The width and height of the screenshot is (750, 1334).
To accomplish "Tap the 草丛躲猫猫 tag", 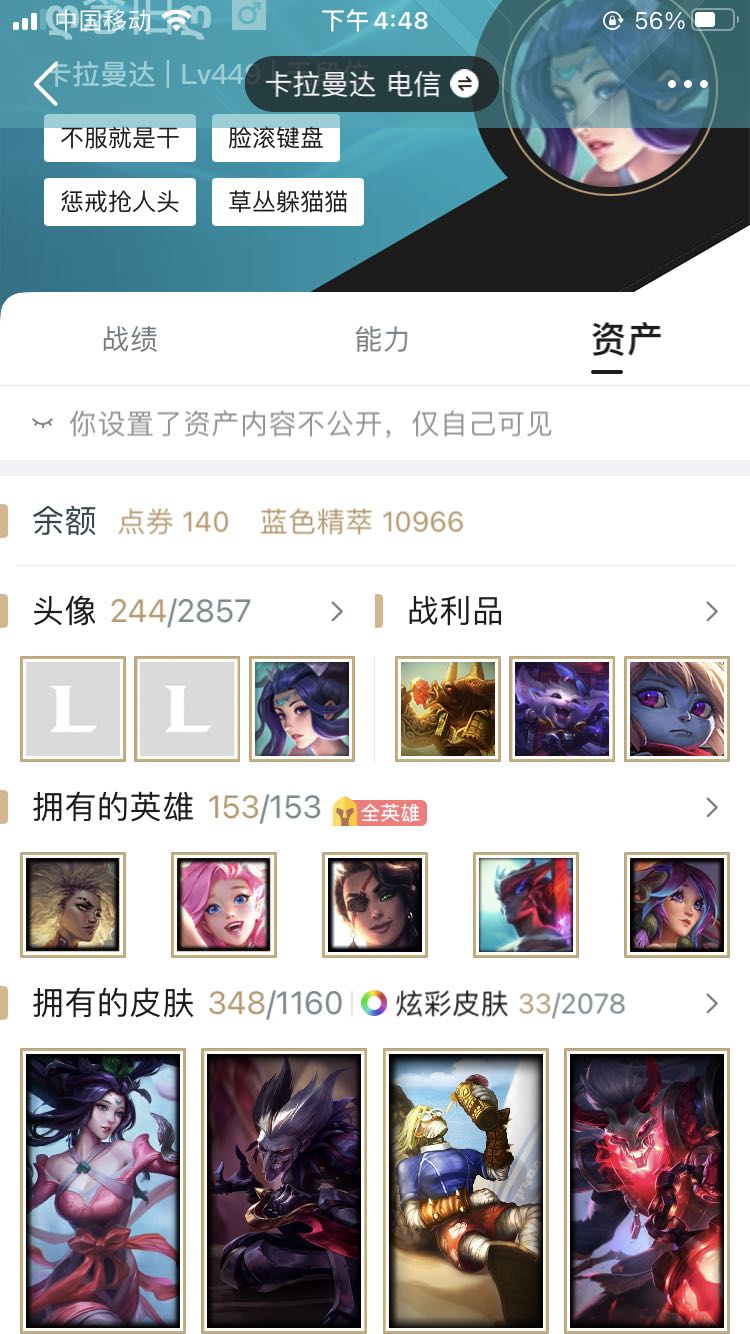I will point(288,202).
